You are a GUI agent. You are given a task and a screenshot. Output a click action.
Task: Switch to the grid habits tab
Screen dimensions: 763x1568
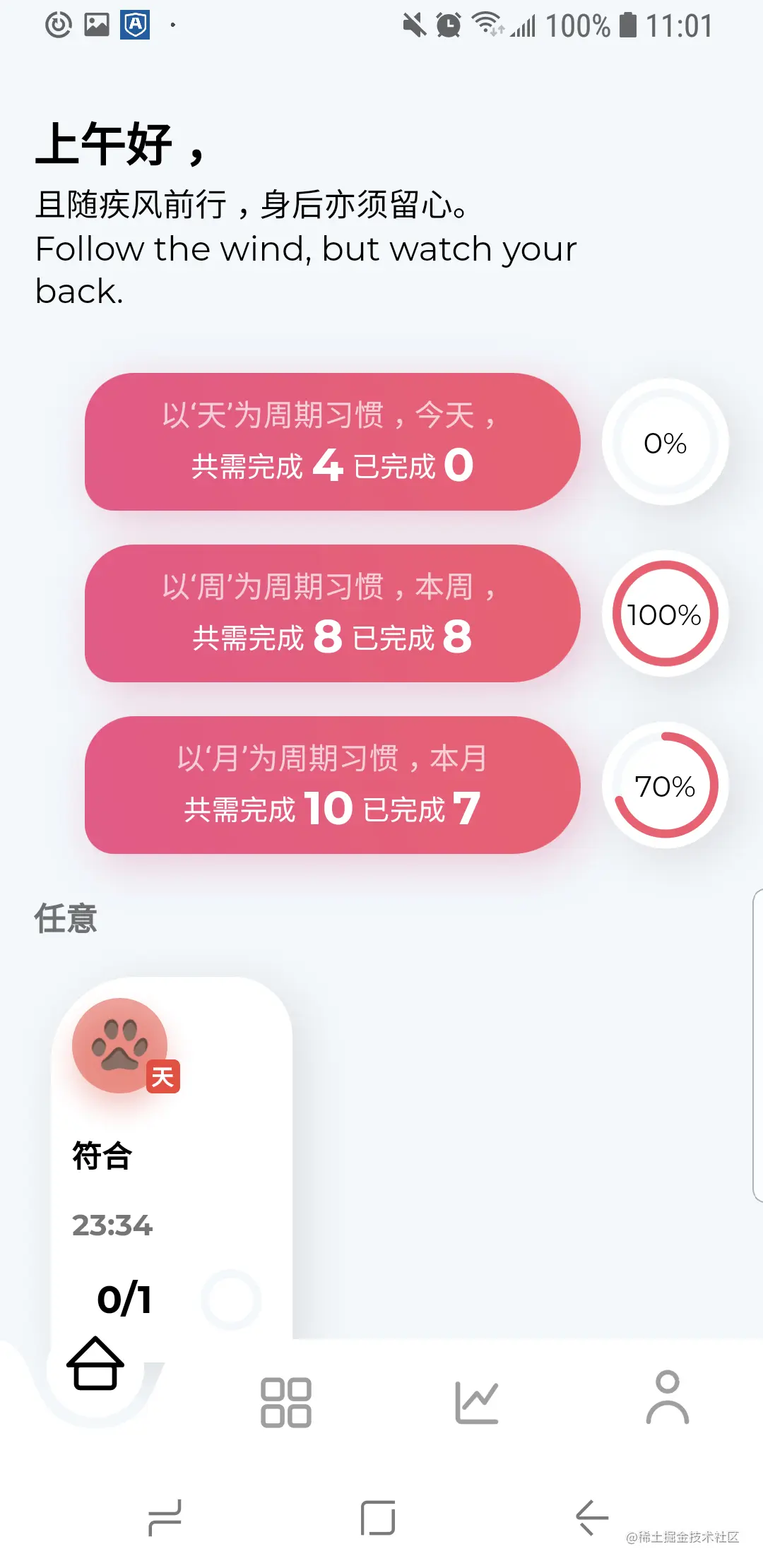[x=286, y=1402]
